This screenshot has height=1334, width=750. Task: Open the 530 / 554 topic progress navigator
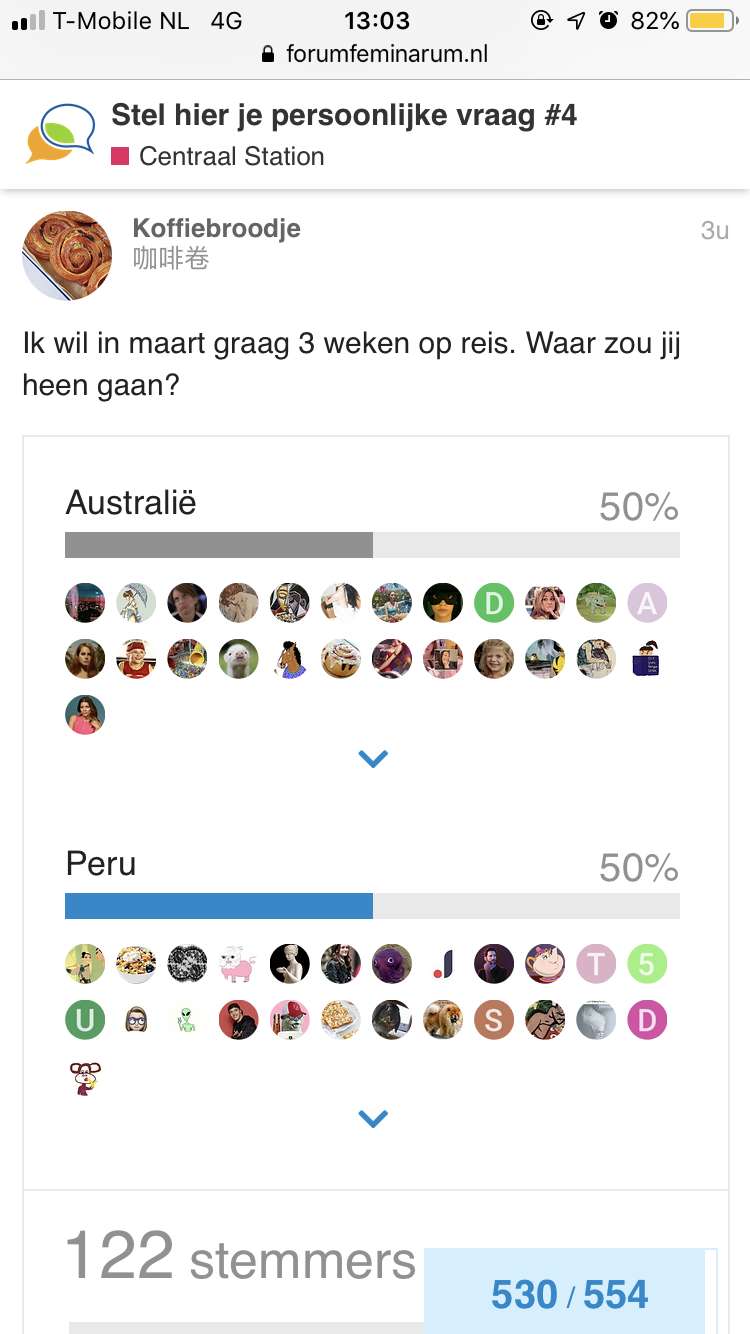coord(569,1291)
